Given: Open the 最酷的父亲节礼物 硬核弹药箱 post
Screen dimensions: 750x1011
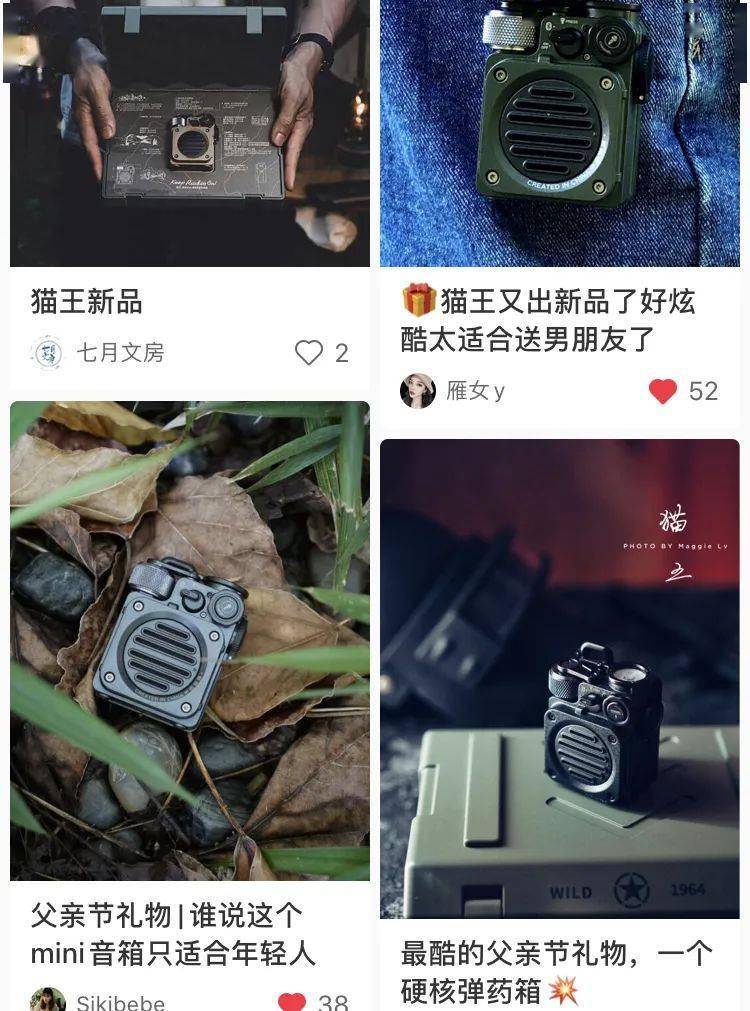Looking at the screenshot, I should click(559, 680).
